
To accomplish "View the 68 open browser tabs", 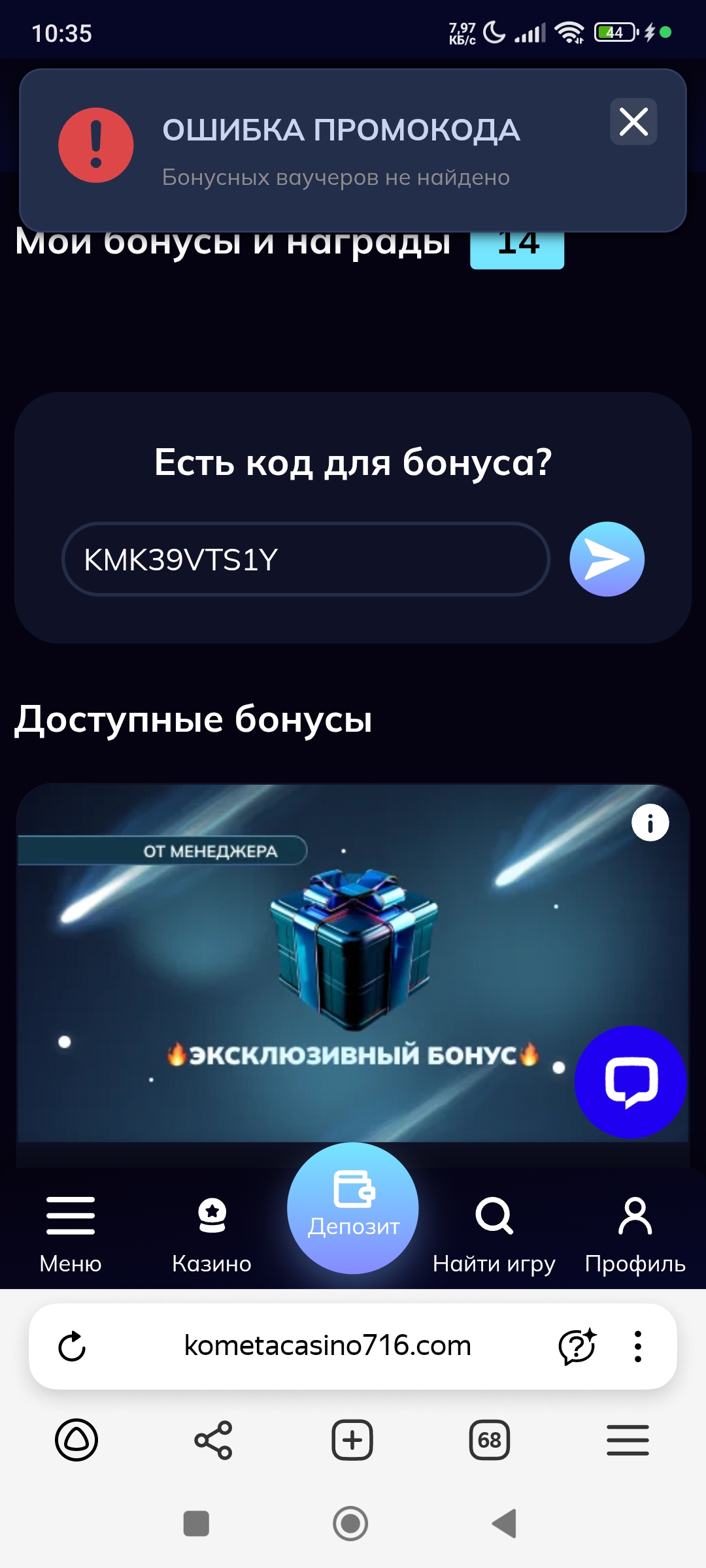I will click(490, 1440).
